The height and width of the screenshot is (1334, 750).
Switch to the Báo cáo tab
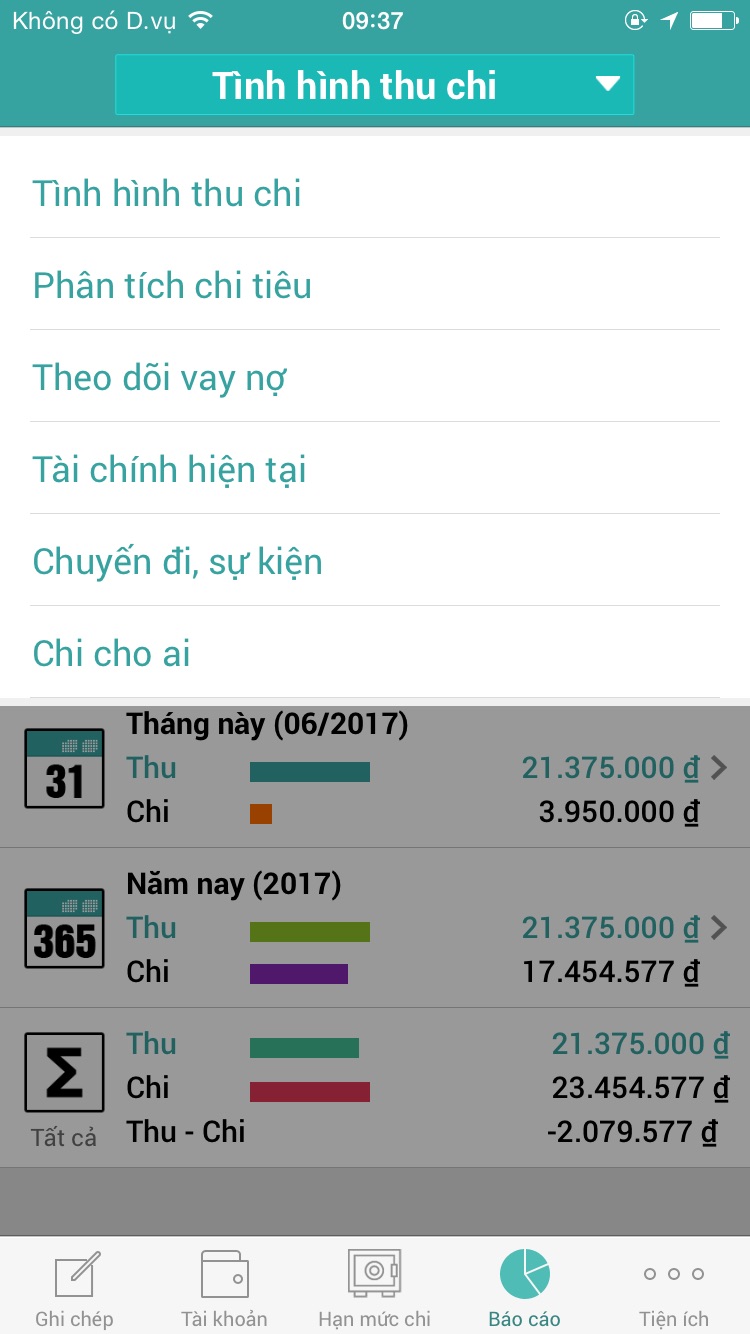[524, 1288]
